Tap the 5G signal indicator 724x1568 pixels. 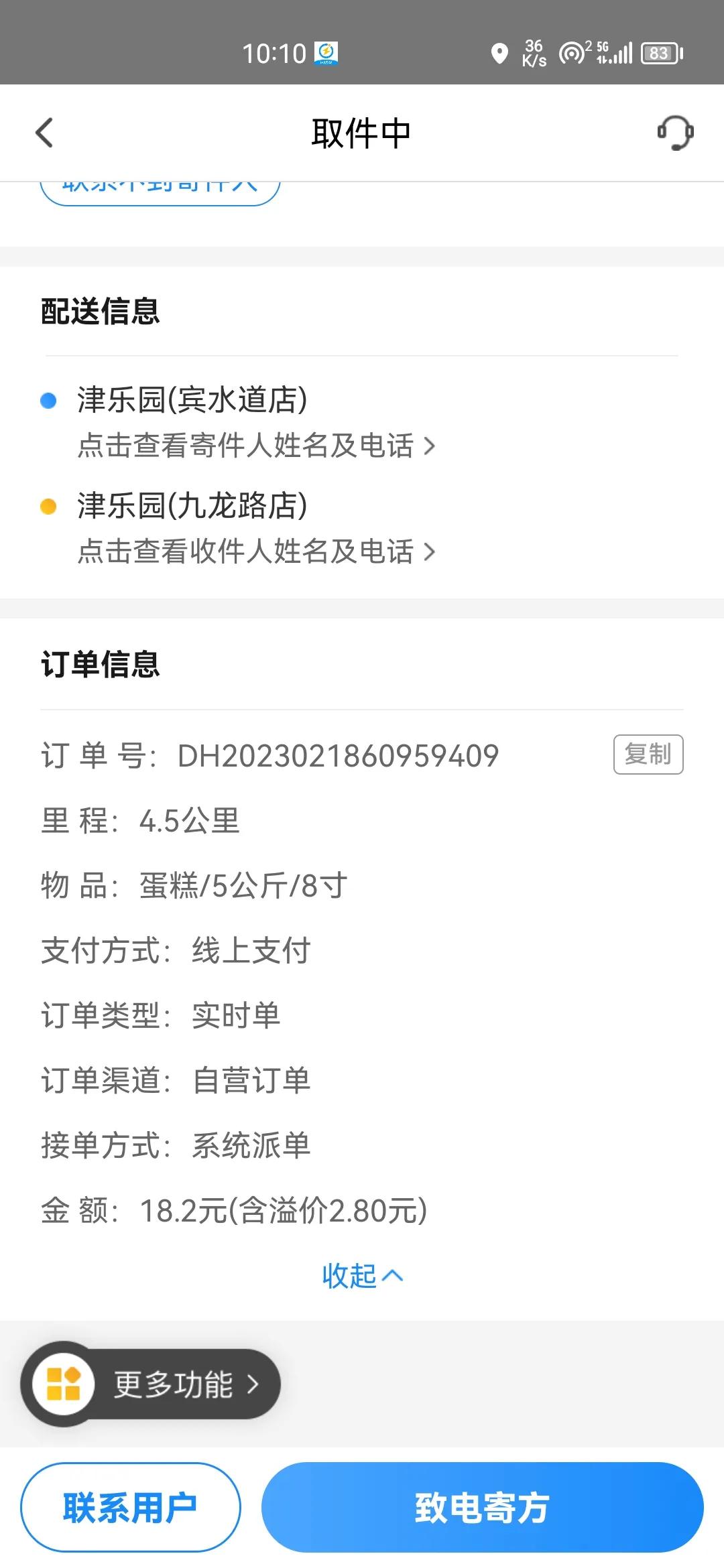click(x=603, y=48)
